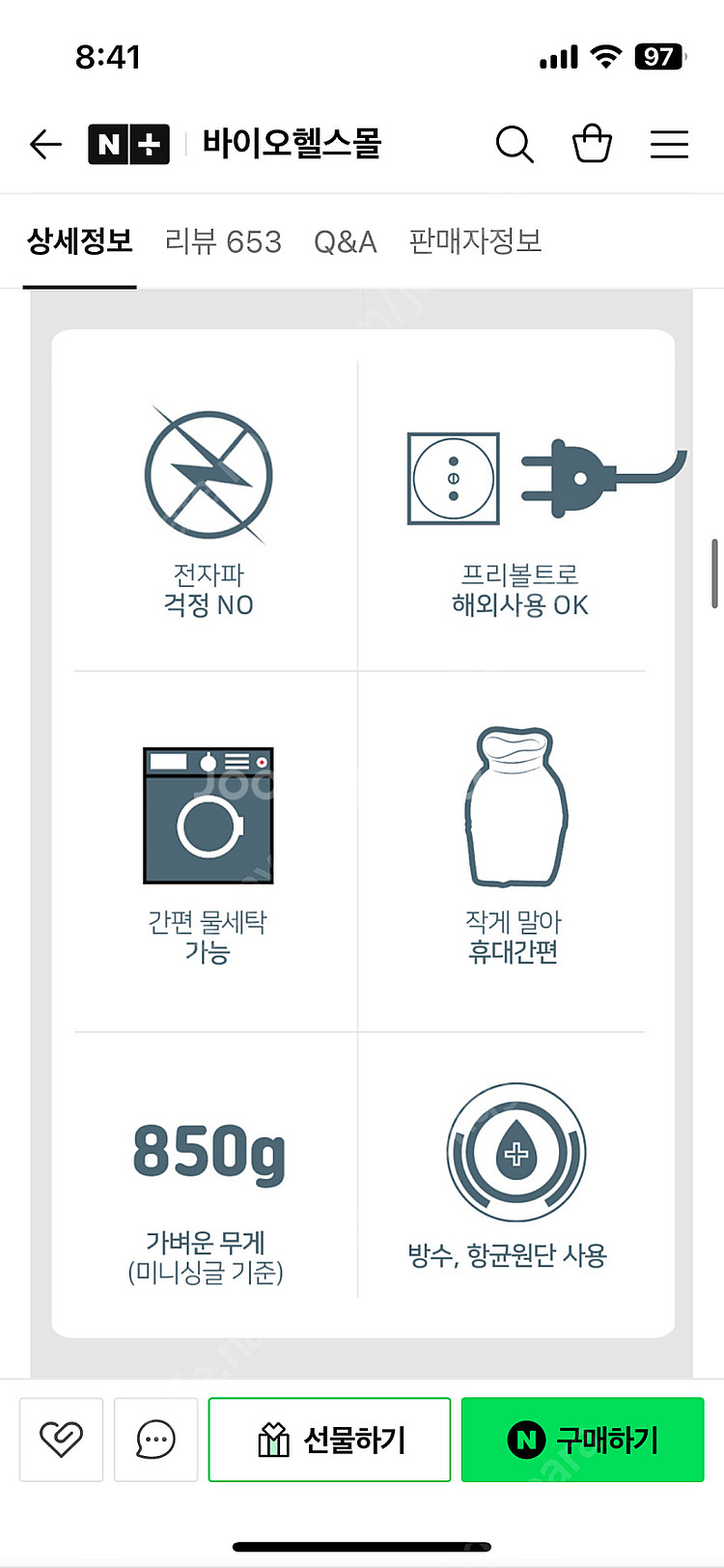Screen dimensions: 724x1568
Task: Tap the green 구매하기 button
Action: pyautogui.click(x=582, y=1440)
